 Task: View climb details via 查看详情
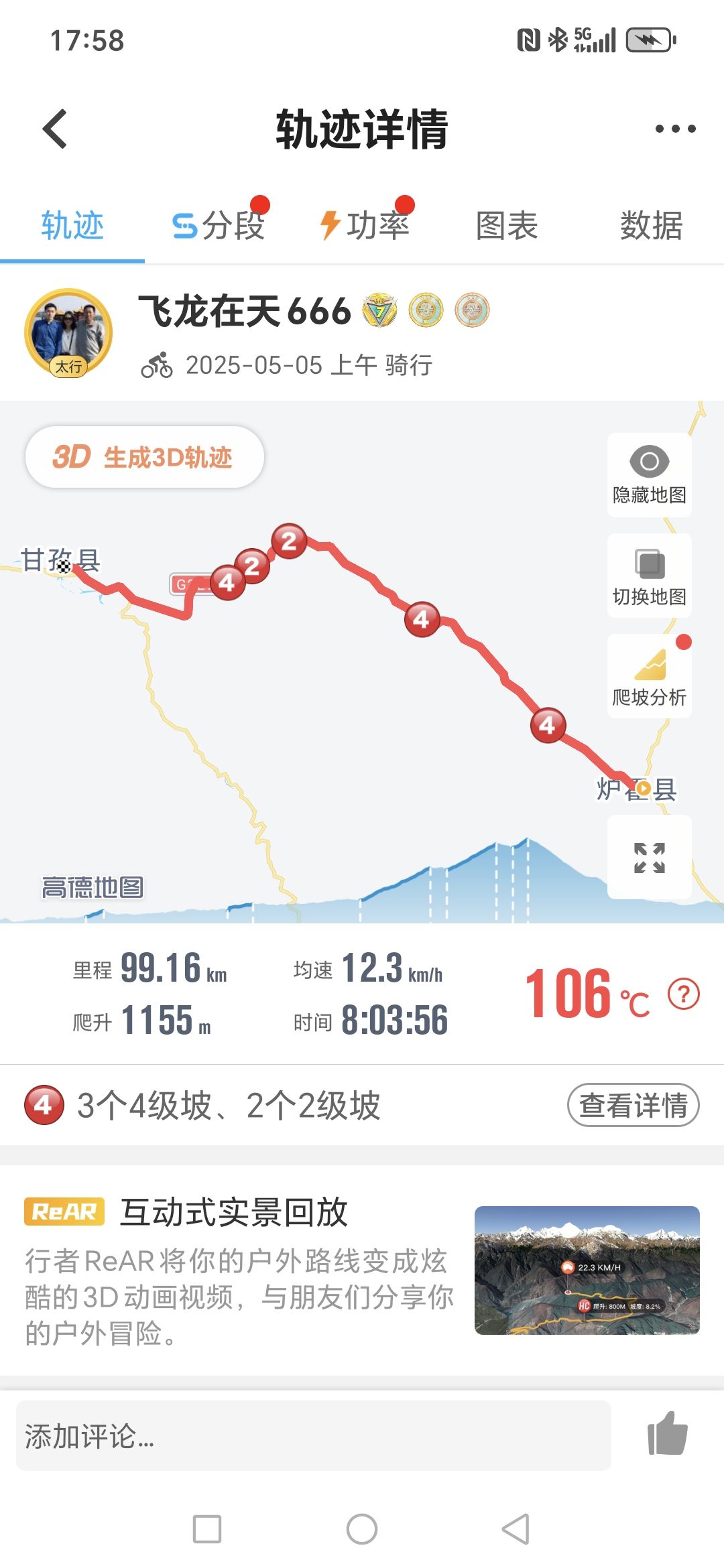[633, 1105]
